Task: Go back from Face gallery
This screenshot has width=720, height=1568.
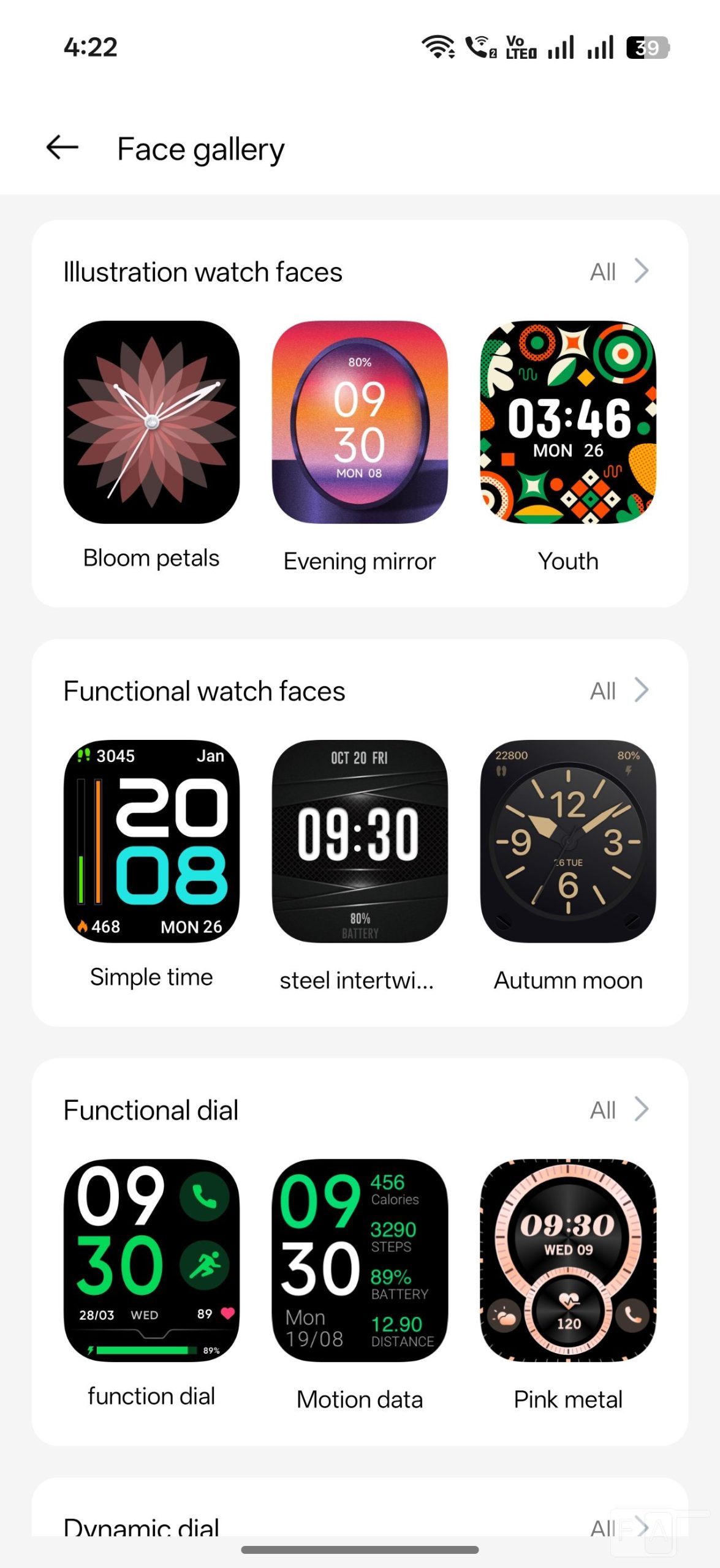Action: pos(63,148)
